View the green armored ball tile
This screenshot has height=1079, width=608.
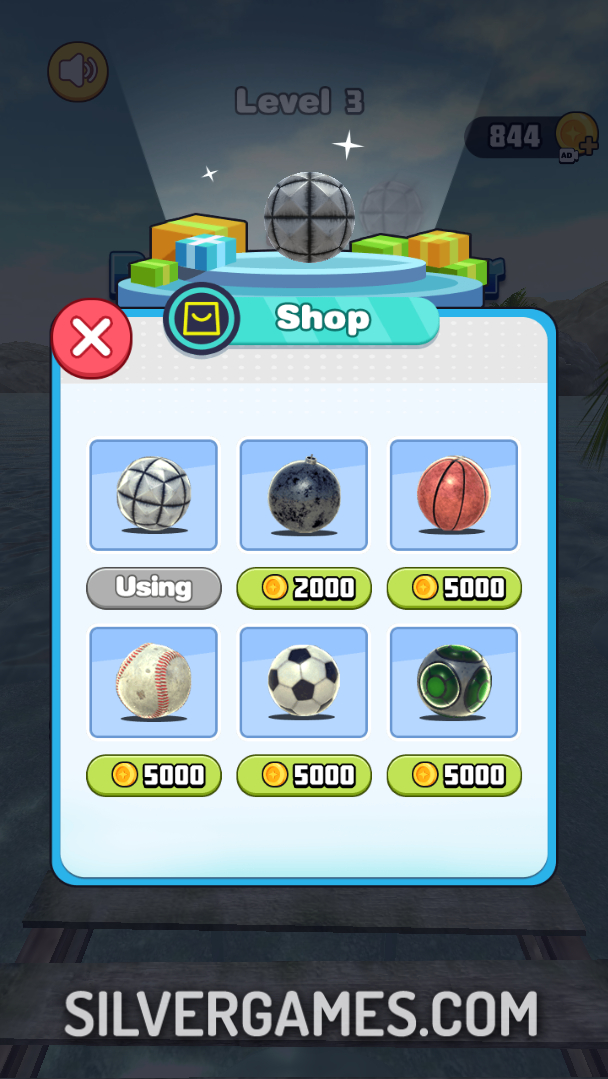[x=454, y=682]
